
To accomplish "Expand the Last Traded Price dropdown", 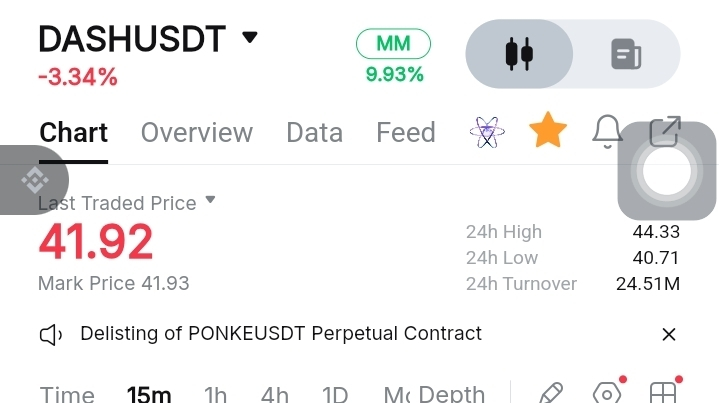I will pos(210,200).
